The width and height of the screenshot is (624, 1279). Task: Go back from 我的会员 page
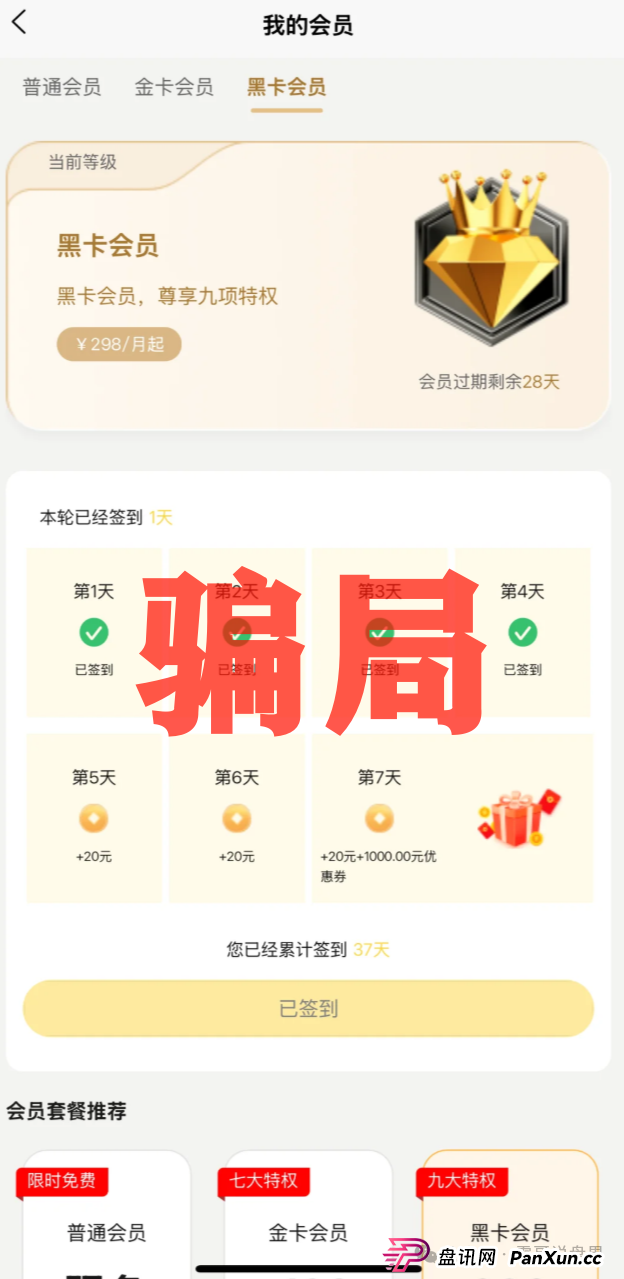click(x=19, y=24)
